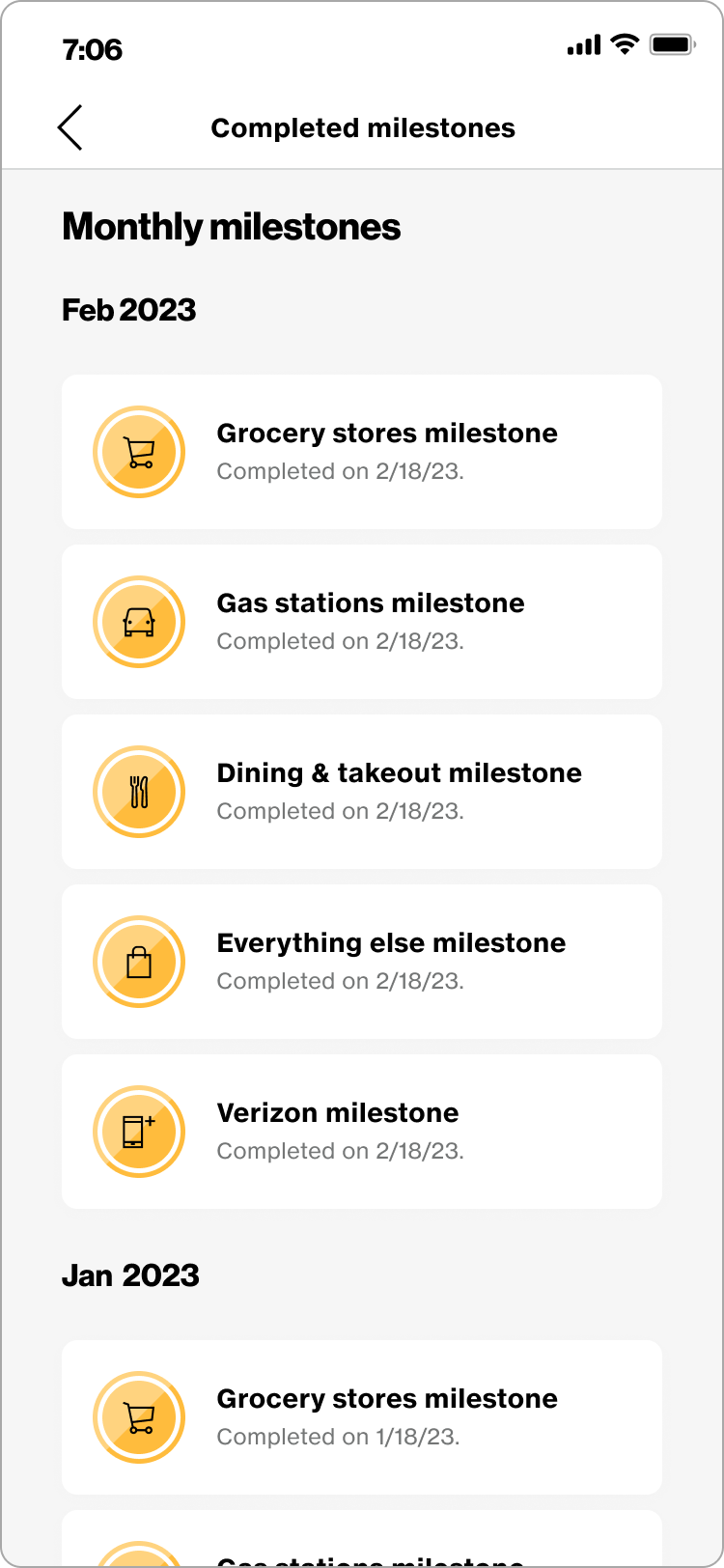Open the Verizon milestone card

(x=362, y=1132)
